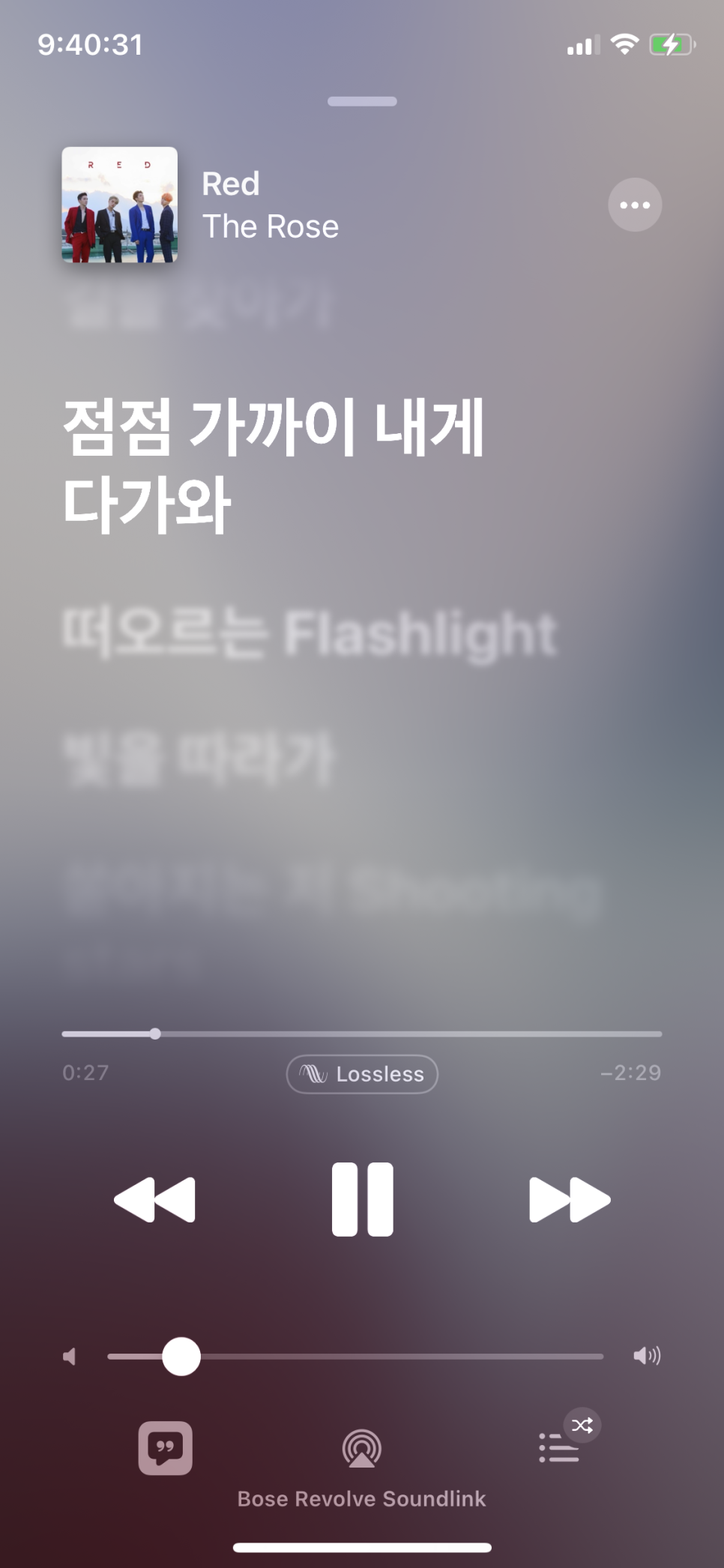Tap the Red album artwork

120,205
